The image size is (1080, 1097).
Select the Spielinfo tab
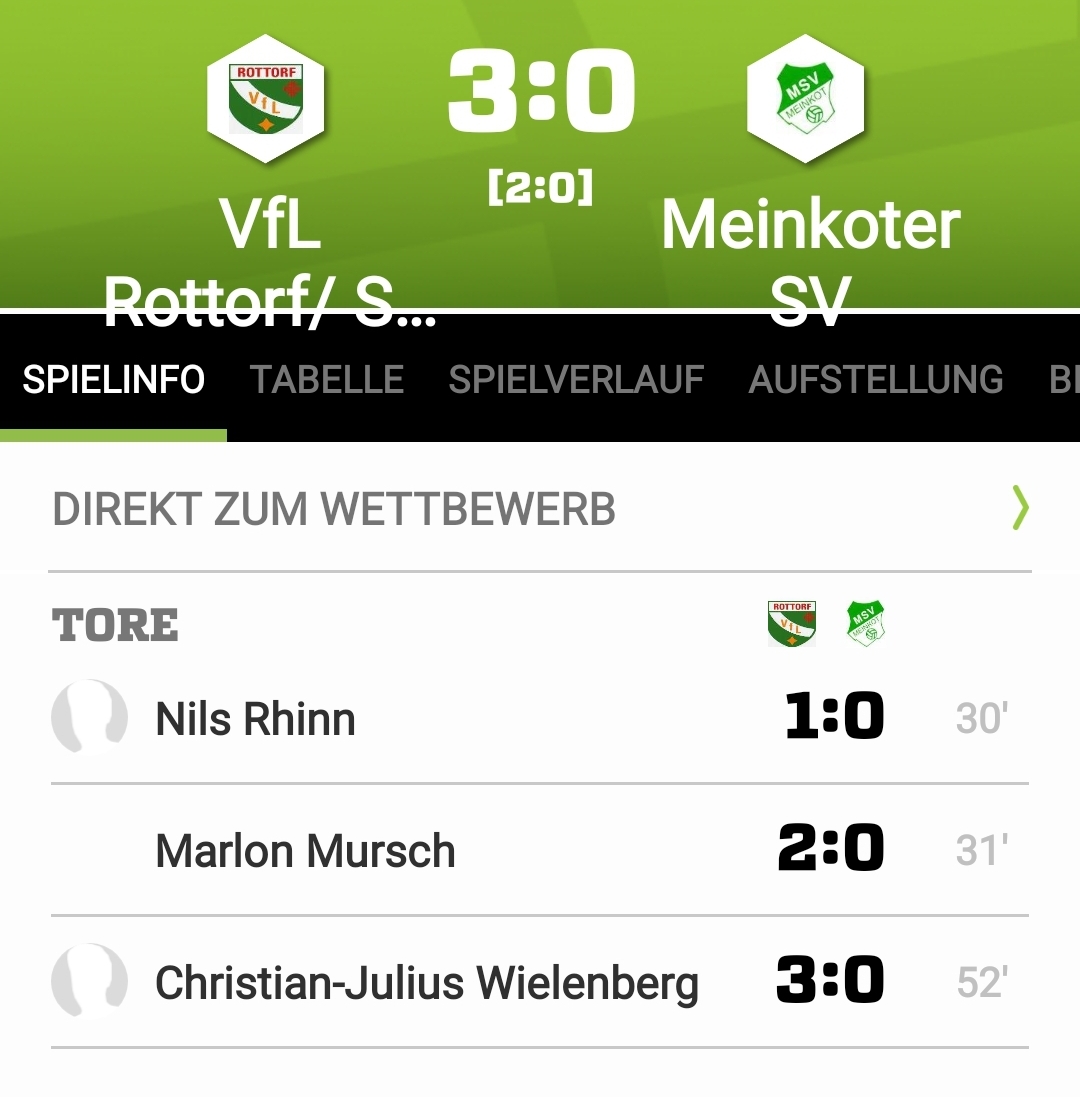[113, 380]
